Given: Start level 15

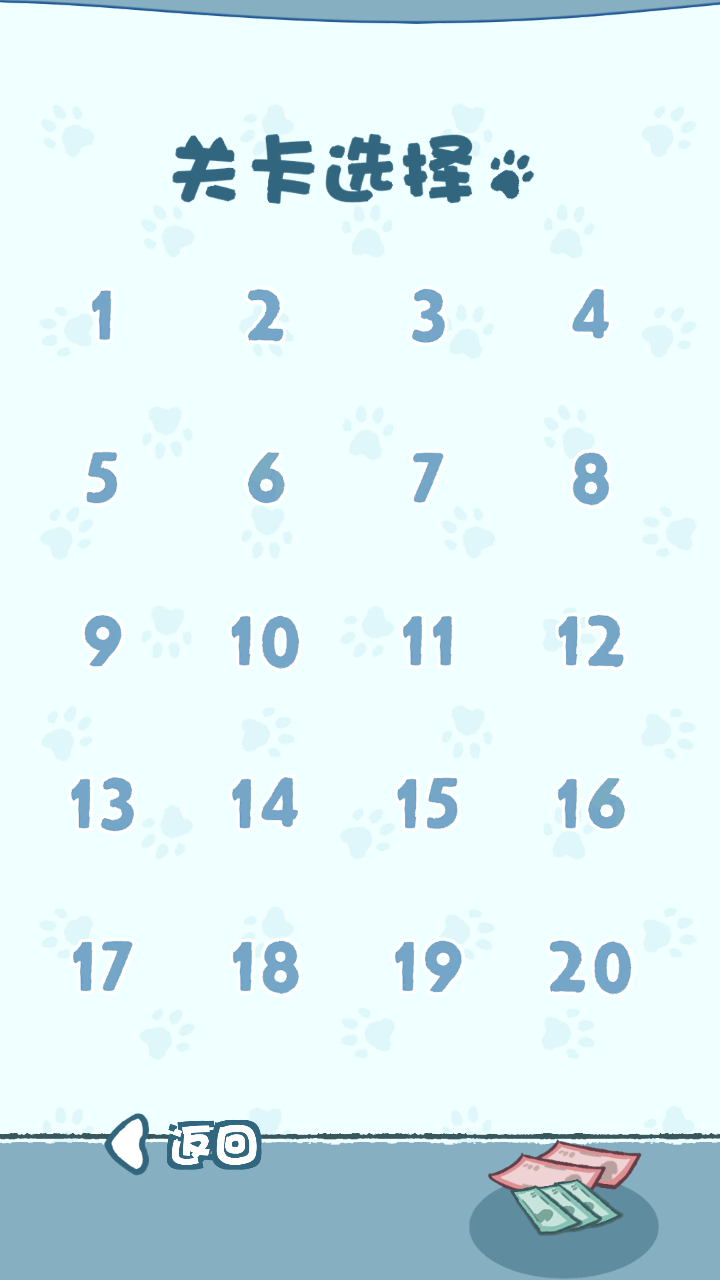Looking at the screenshot, I should [428, 803].
